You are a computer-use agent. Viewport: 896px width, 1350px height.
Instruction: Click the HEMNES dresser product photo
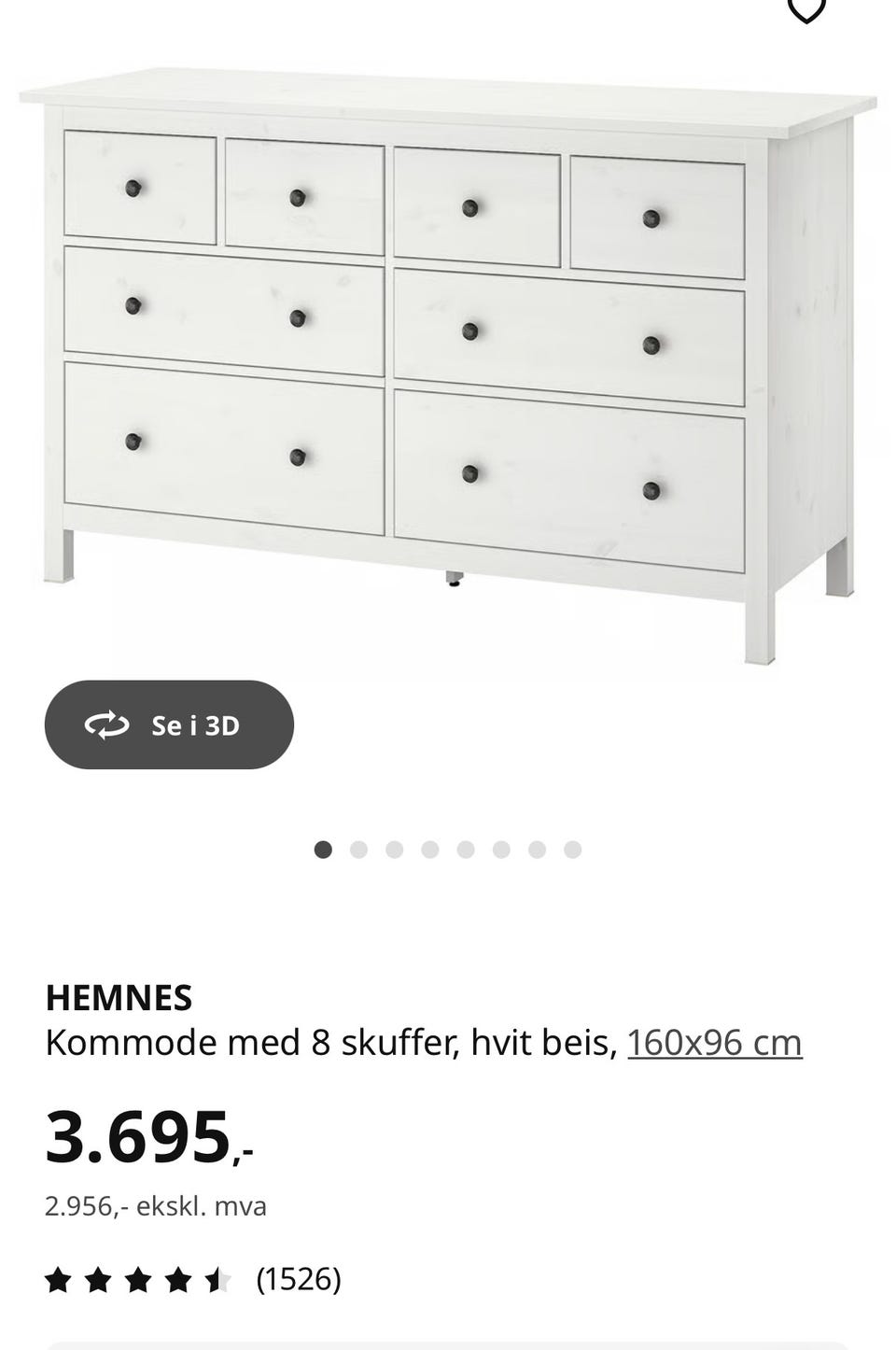click(448, 355)
